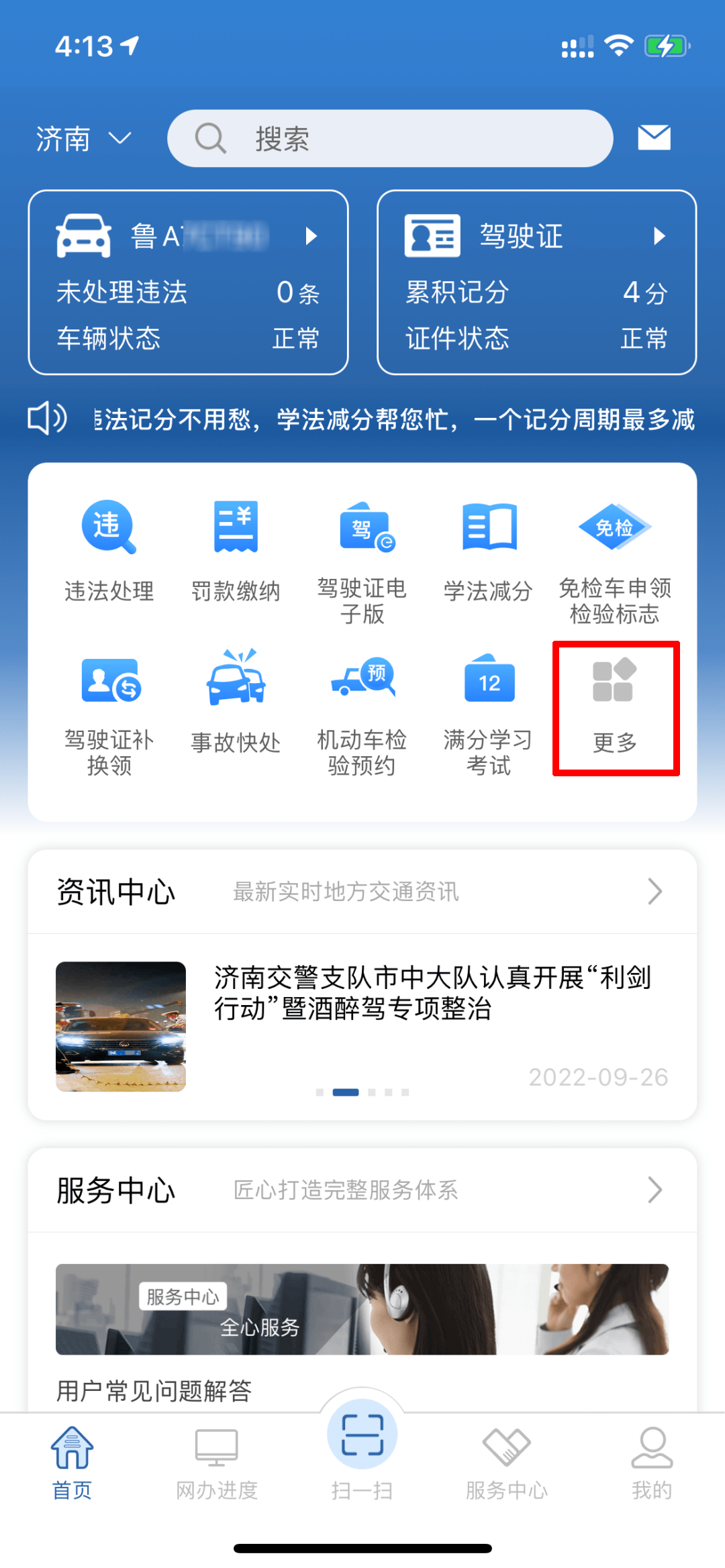Switch to 网办进度 tab
Screen dimensions: 725x1568
[217, 1463]
